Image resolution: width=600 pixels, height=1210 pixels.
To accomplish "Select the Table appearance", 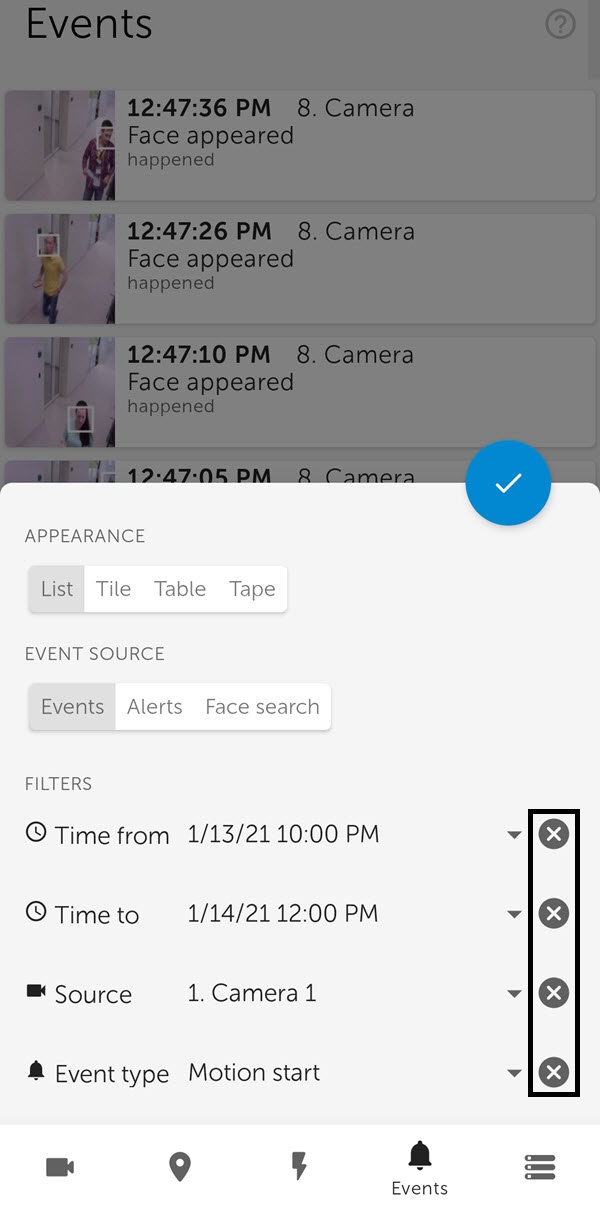I will pos(180,589).
